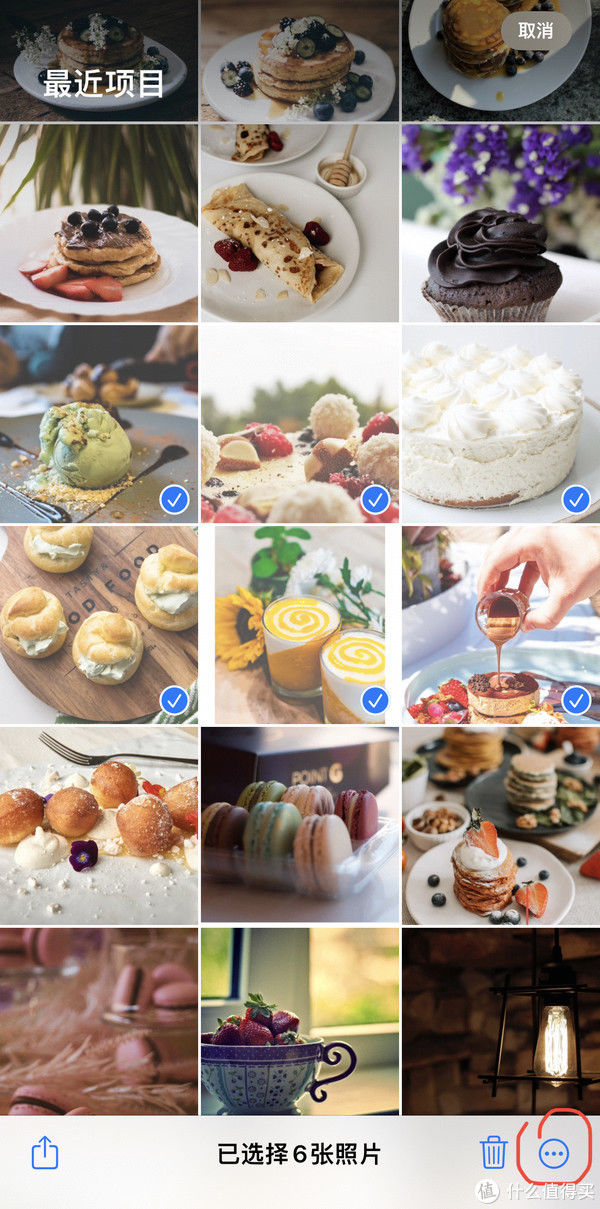Open the more options ellipsis menu
600x1209 pixels.
[553, 1153]
